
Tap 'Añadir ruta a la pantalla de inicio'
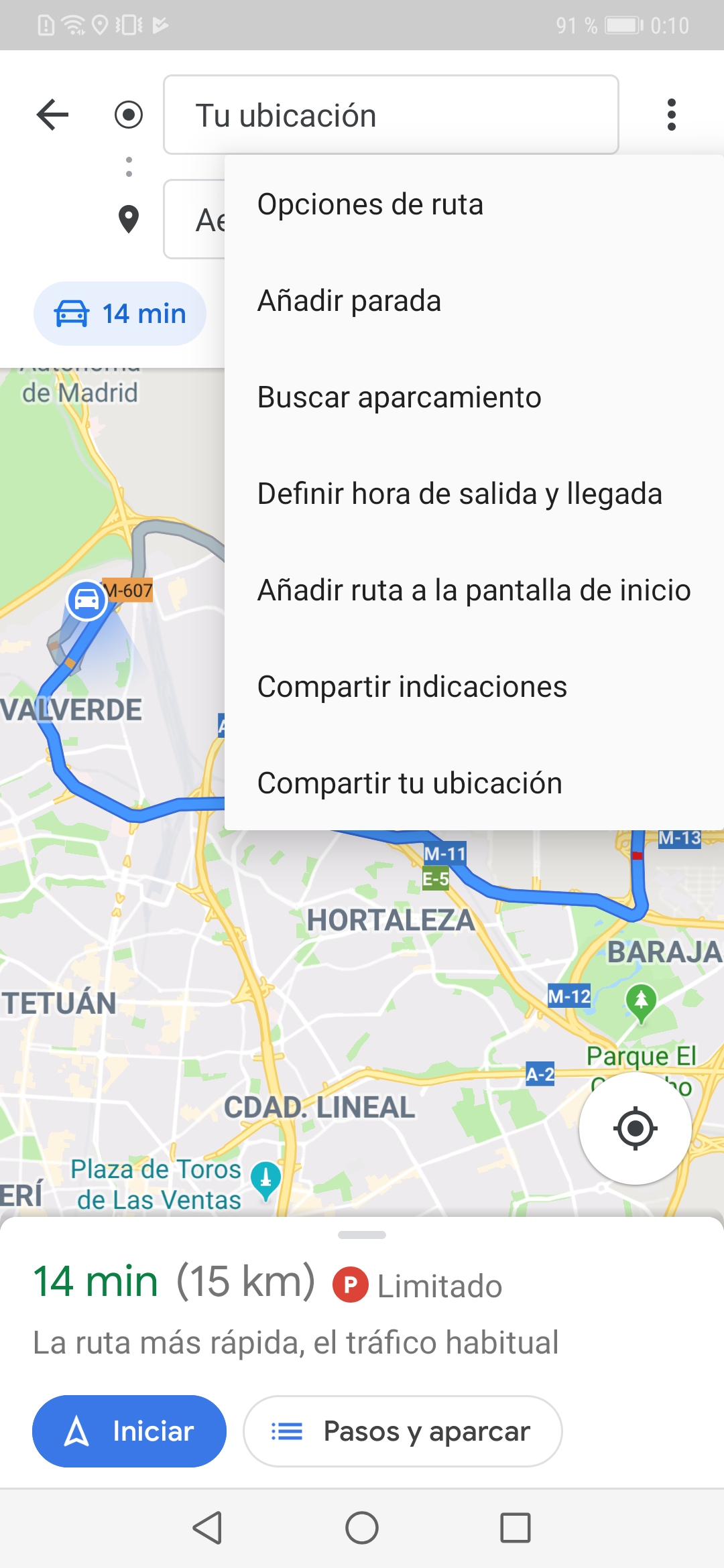[474, 590]
